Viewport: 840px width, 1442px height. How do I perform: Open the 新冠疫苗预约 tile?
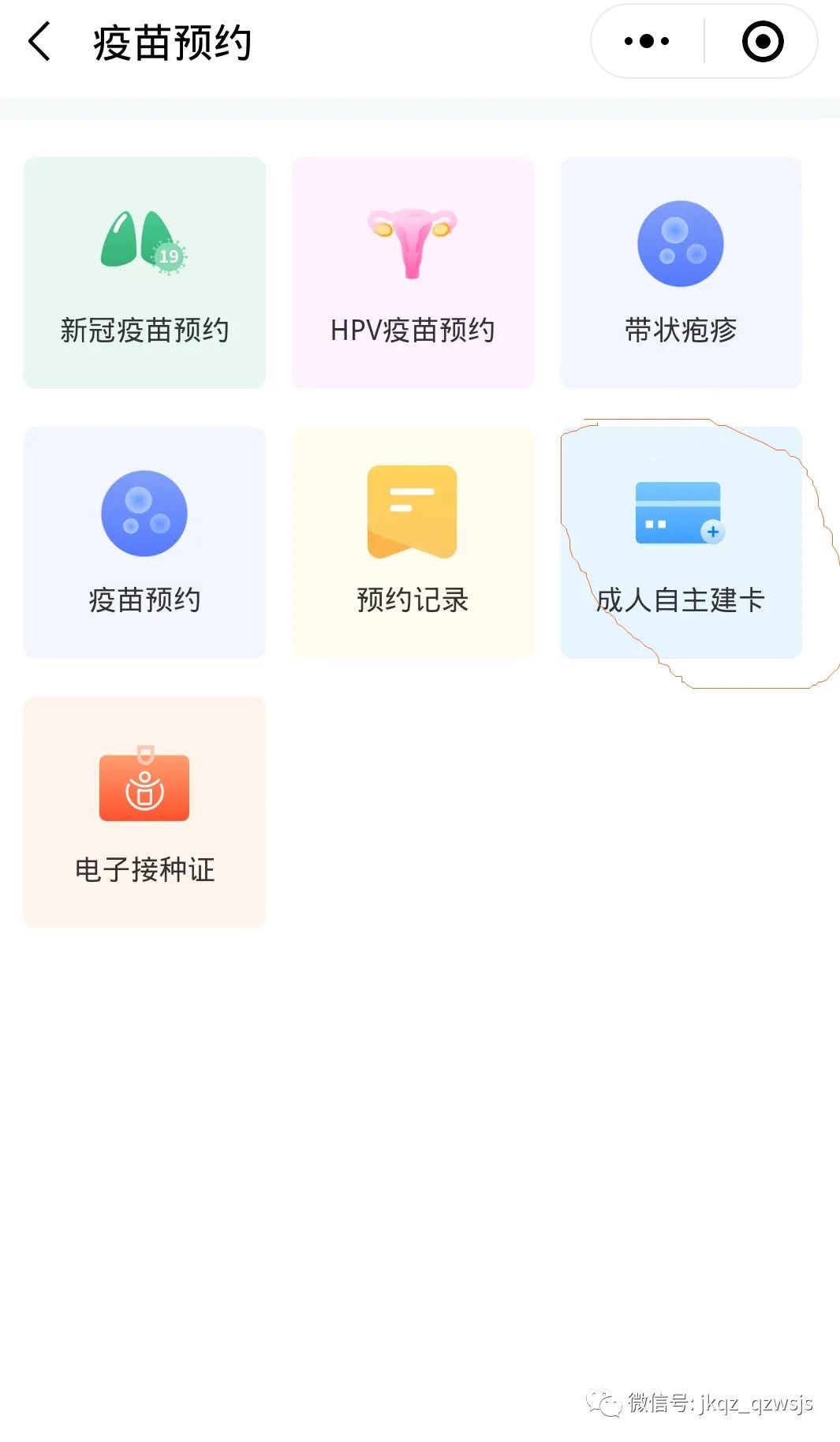pyautogui.click(x=144, y=272)
